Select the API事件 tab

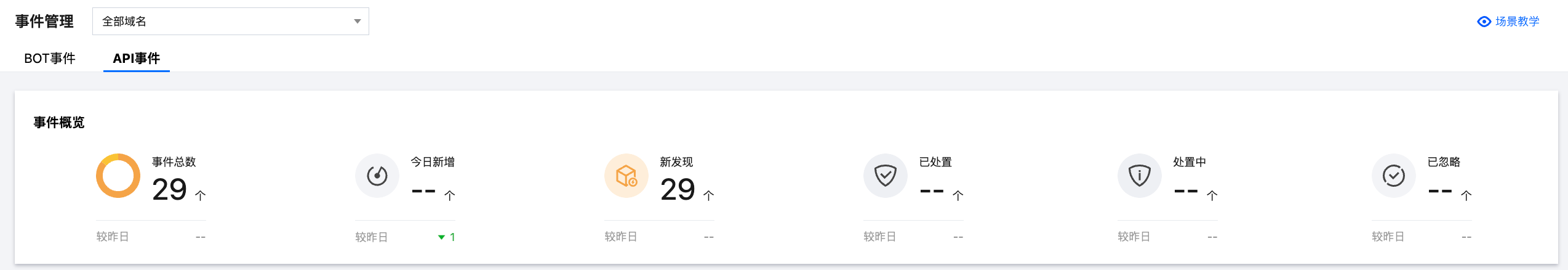tap(136, 59)
